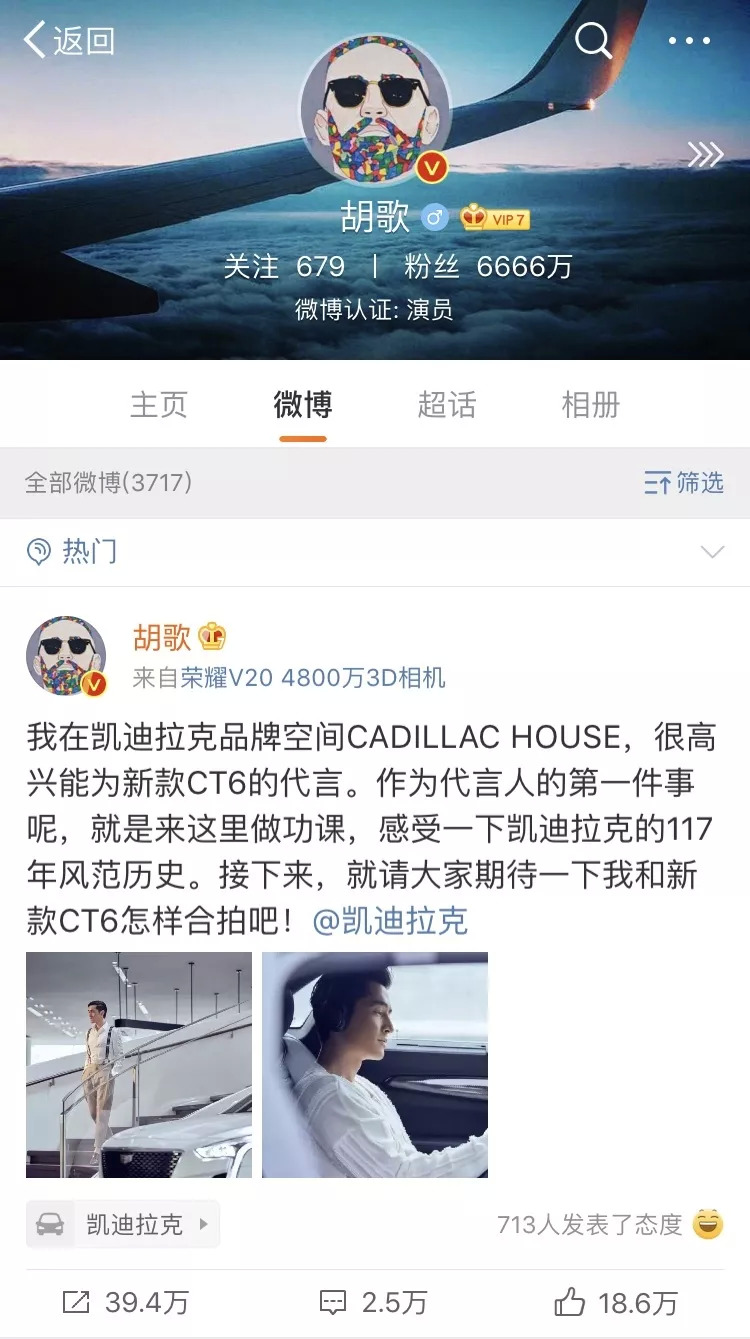The height and width of the screenshot is (1339, 750).
Task: Select the 微博 tab
Action: [x=303, y=405]
